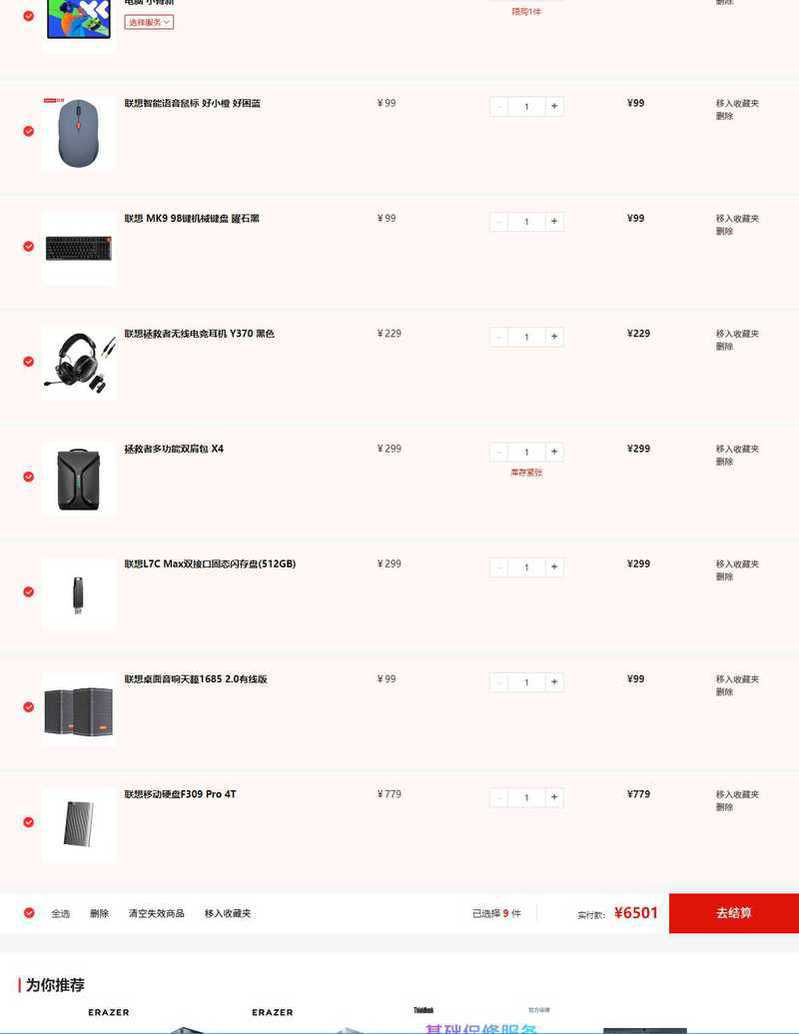Increase quantity of 联想 MK9 98键机械键盘
The image size is (799, 1034).
click(554, 221)
